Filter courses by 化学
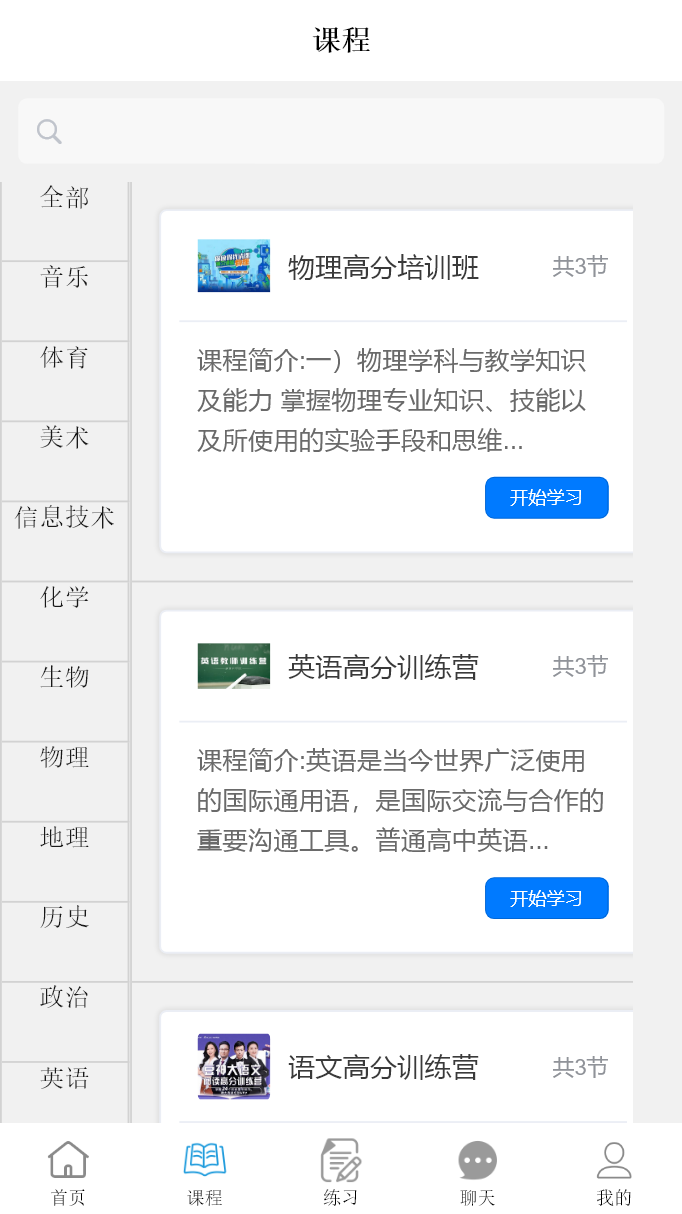682x1214 pixels. [x=65, y=598]
